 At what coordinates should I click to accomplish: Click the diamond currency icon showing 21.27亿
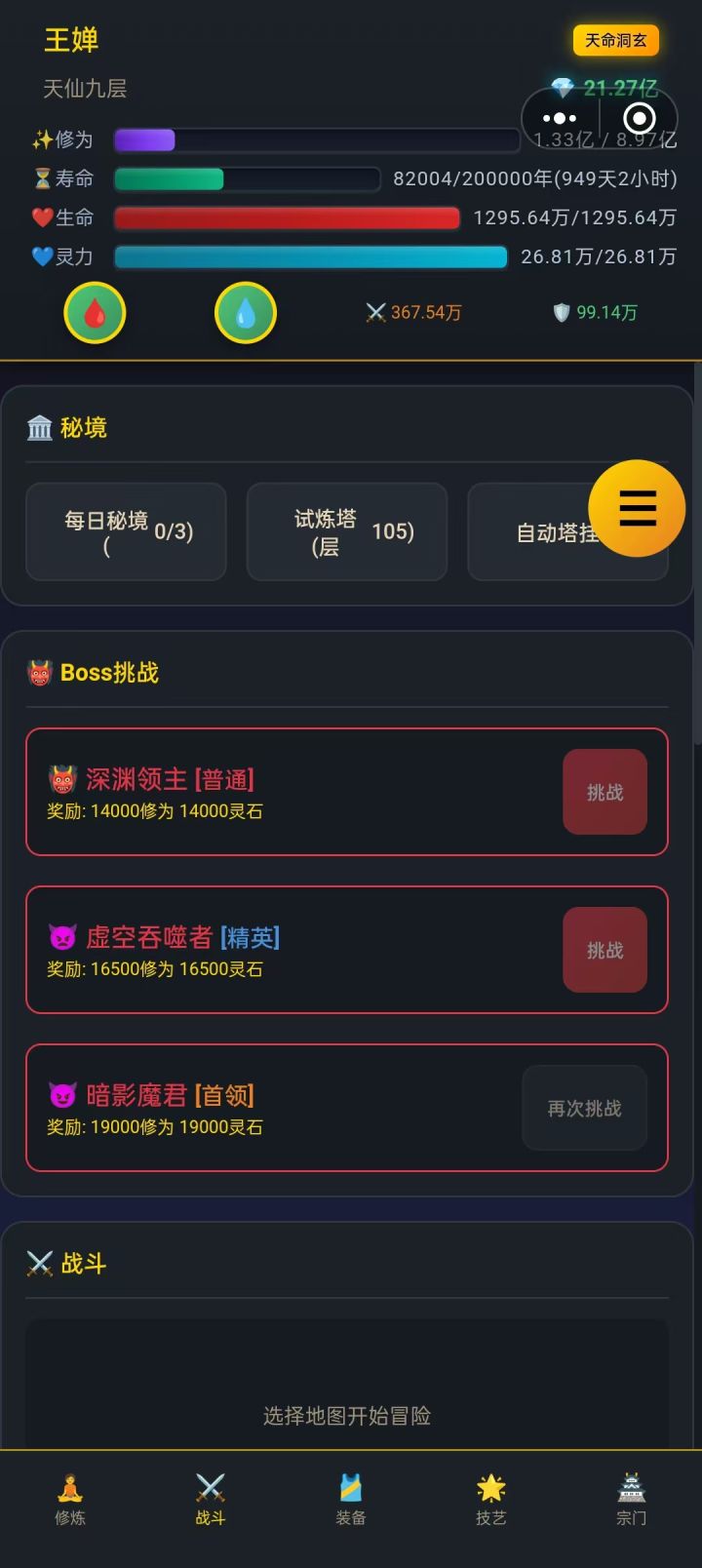click(564, 88)
